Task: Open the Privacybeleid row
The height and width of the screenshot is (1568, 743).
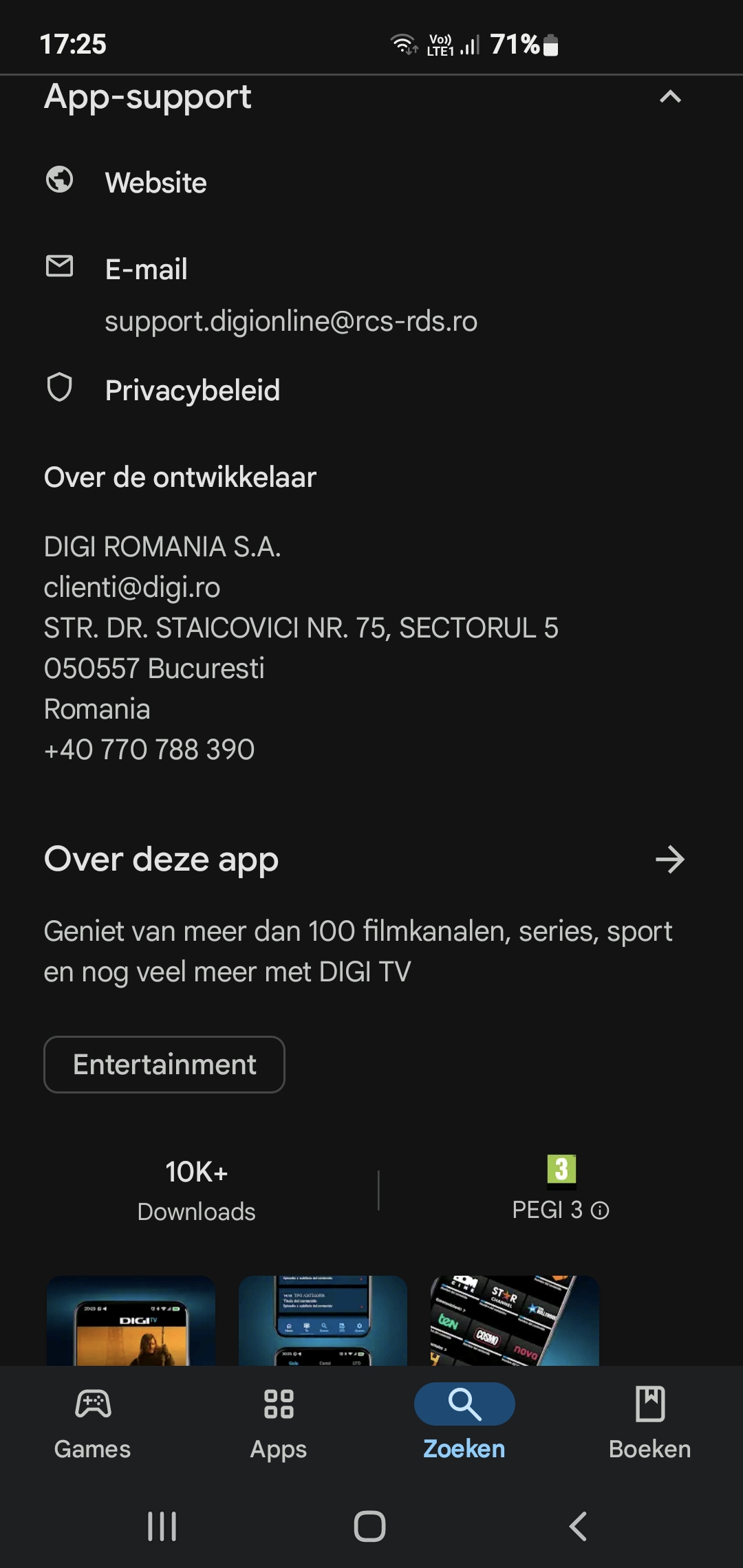Action: [192, 391]
